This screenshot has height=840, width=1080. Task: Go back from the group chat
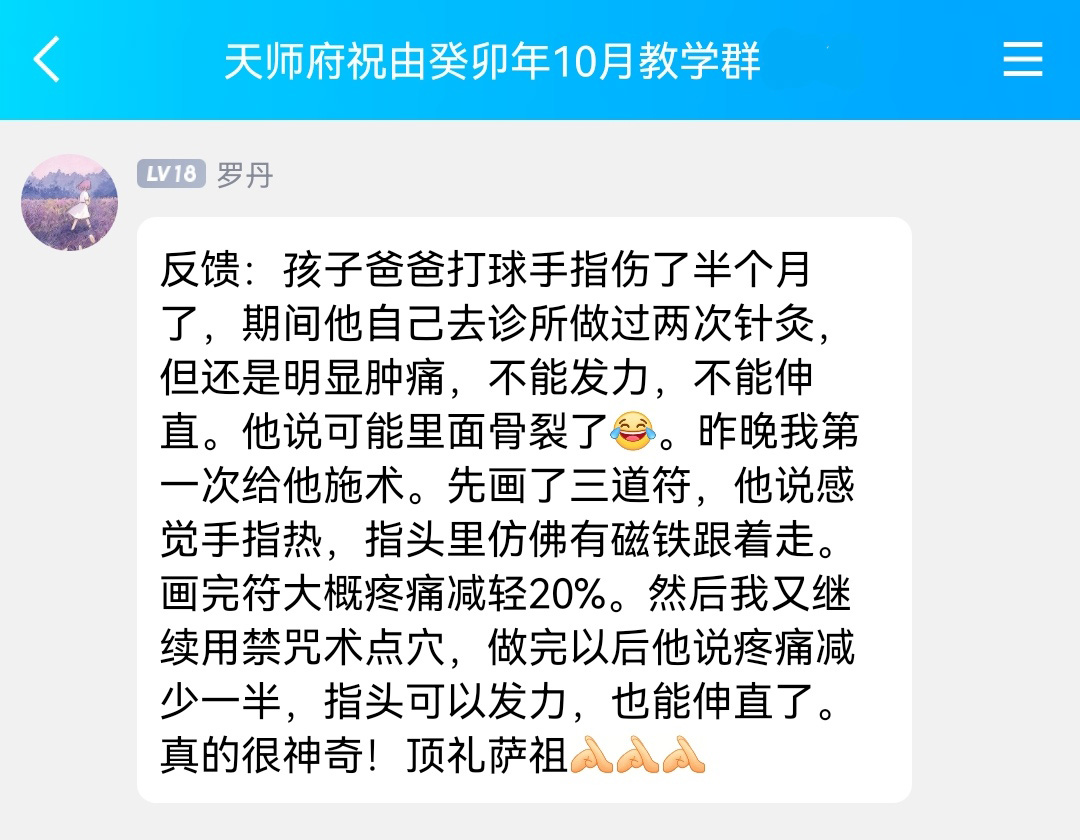click(47, 60)
